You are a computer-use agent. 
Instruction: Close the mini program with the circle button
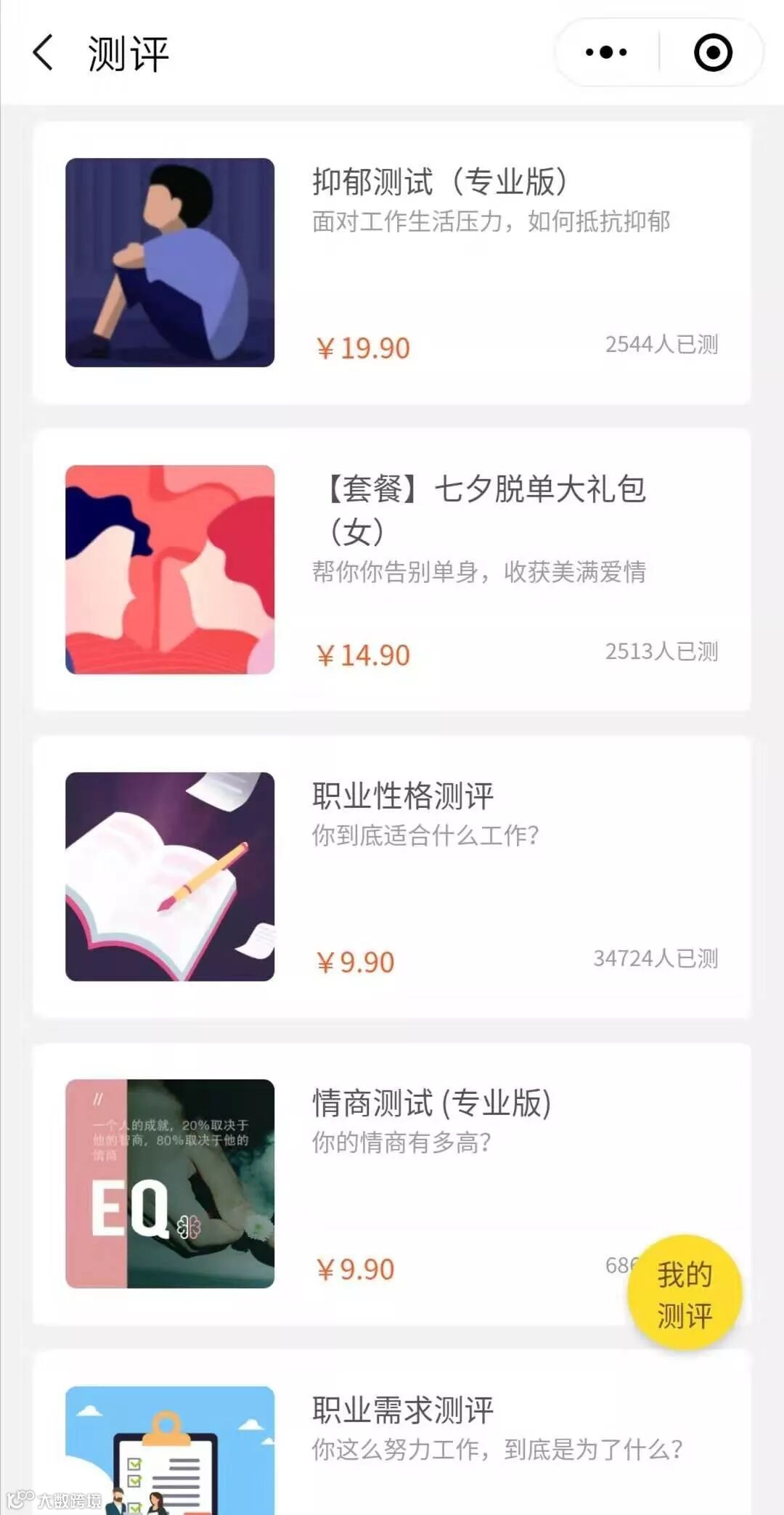click(x=713, y=52)
